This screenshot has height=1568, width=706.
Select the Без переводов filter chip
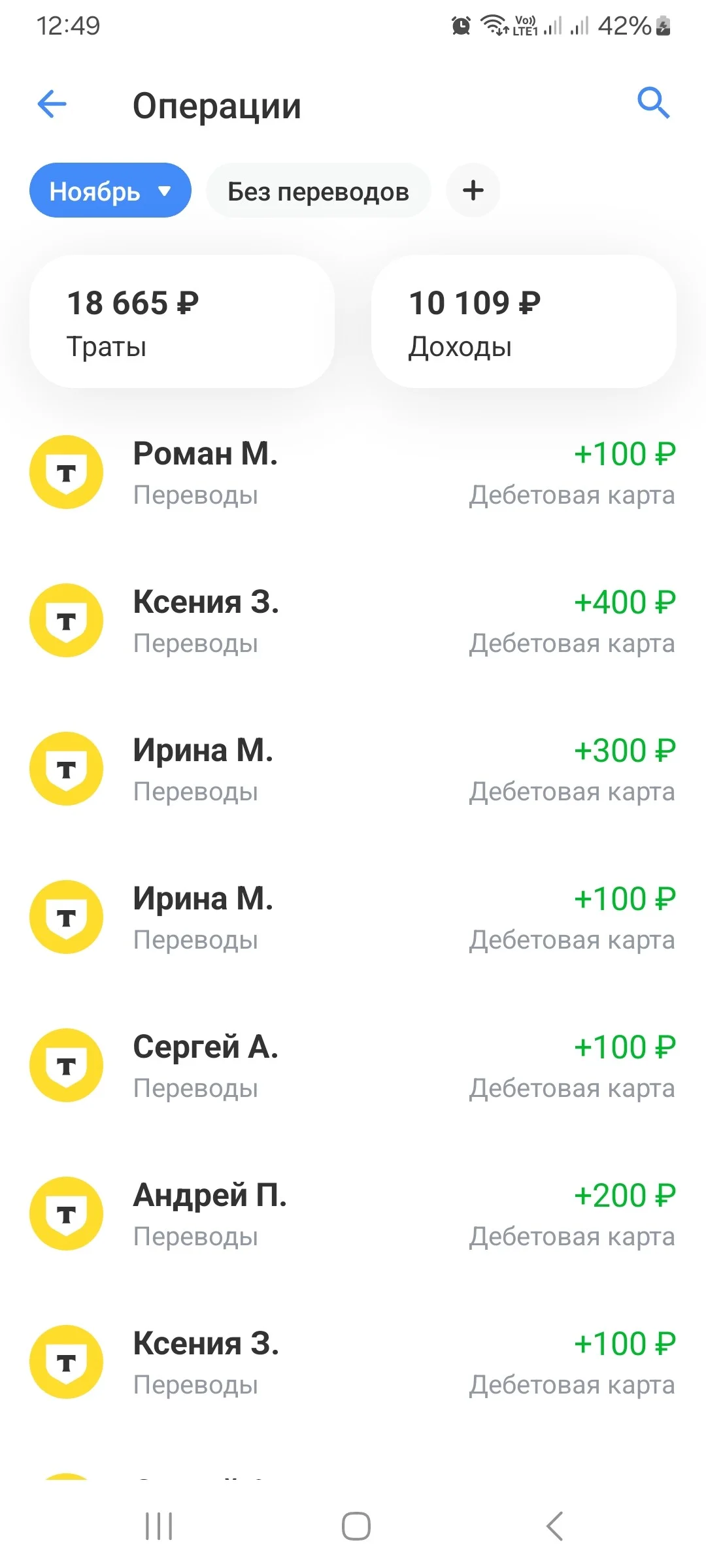(x=318, y=191)
